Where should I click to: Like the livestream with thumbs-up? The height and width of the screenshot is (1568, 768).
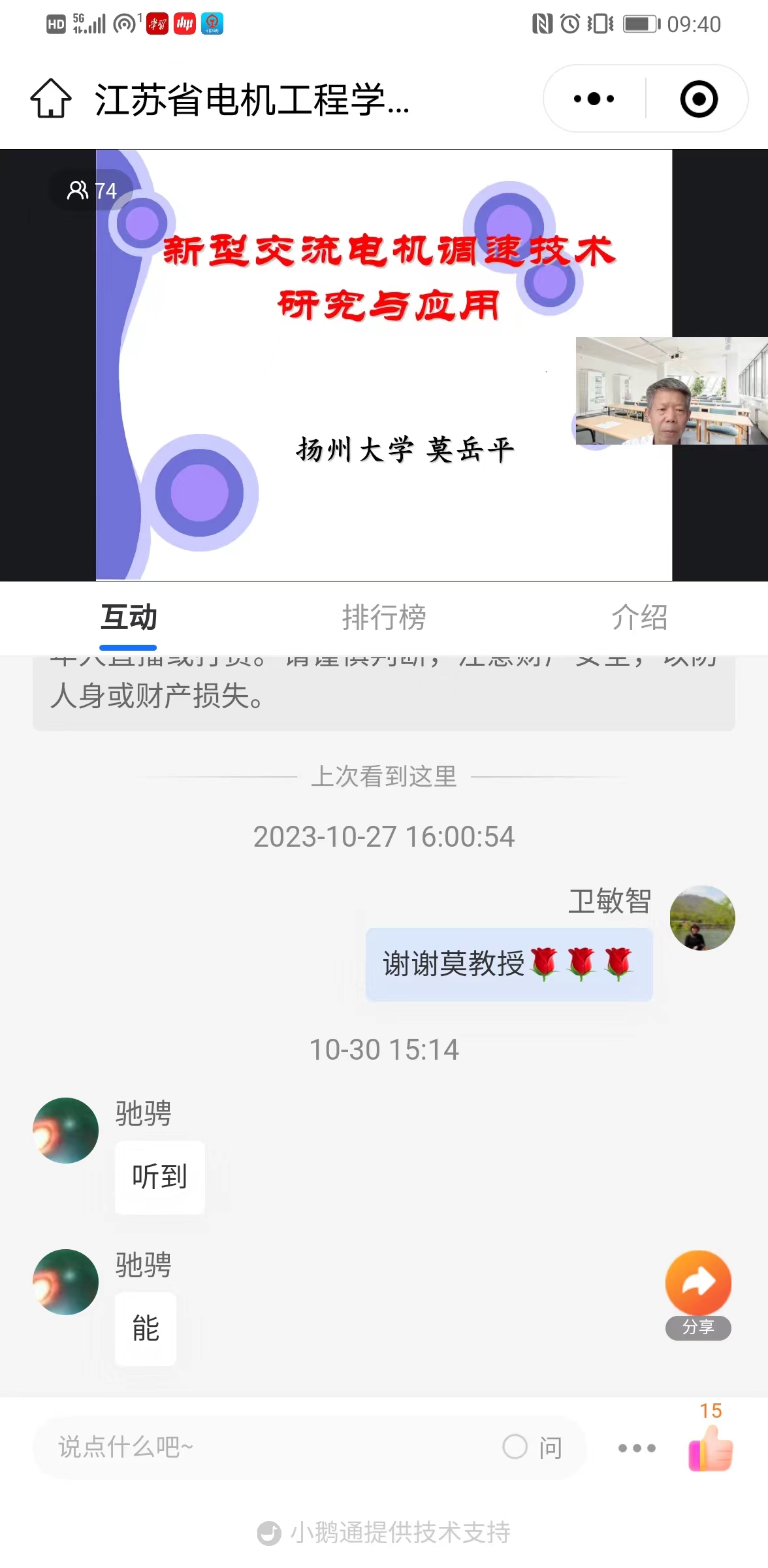[x=711, y=1447]
